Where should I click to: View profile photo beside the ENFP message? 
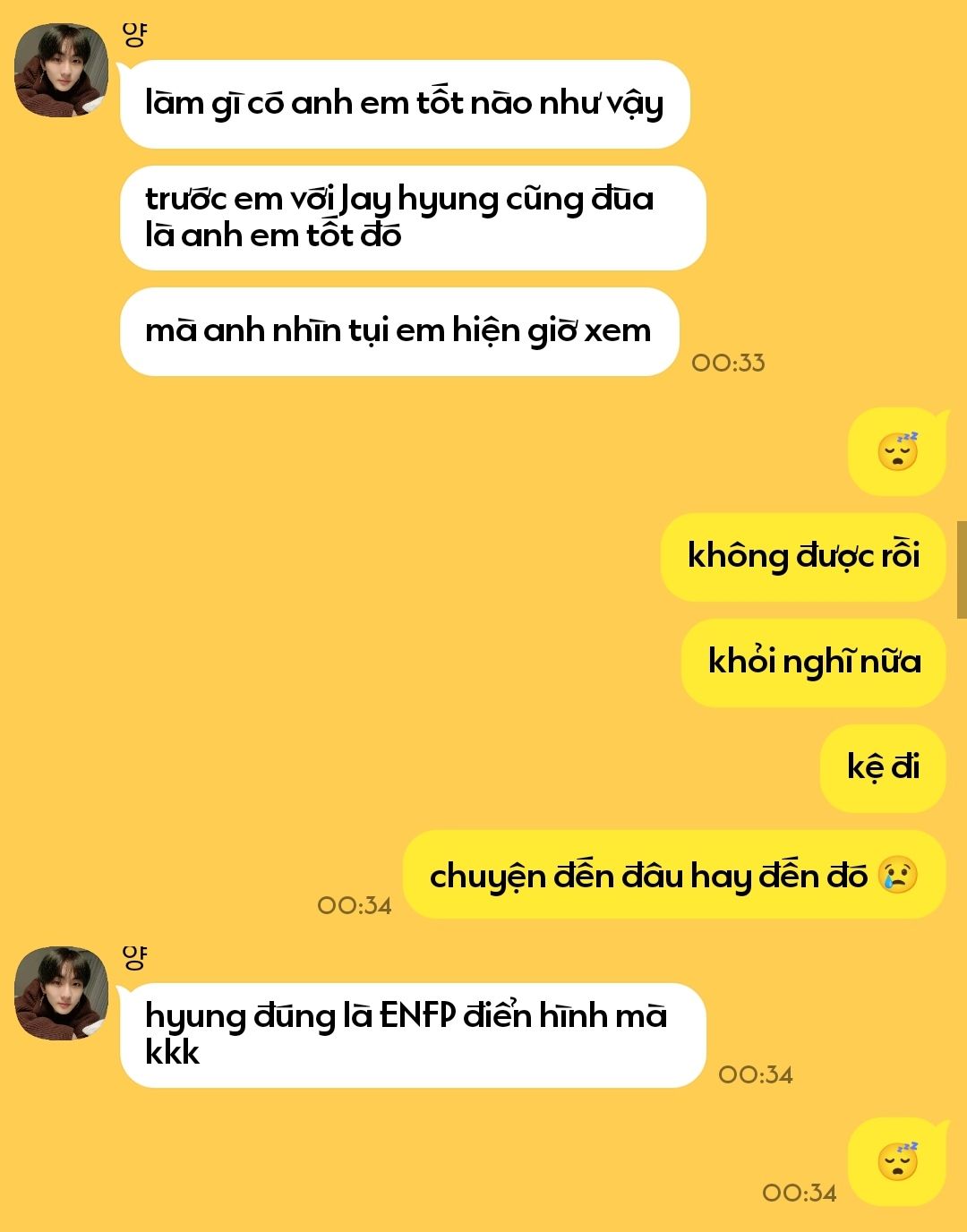pyautogui.click(x=61, y=994)
